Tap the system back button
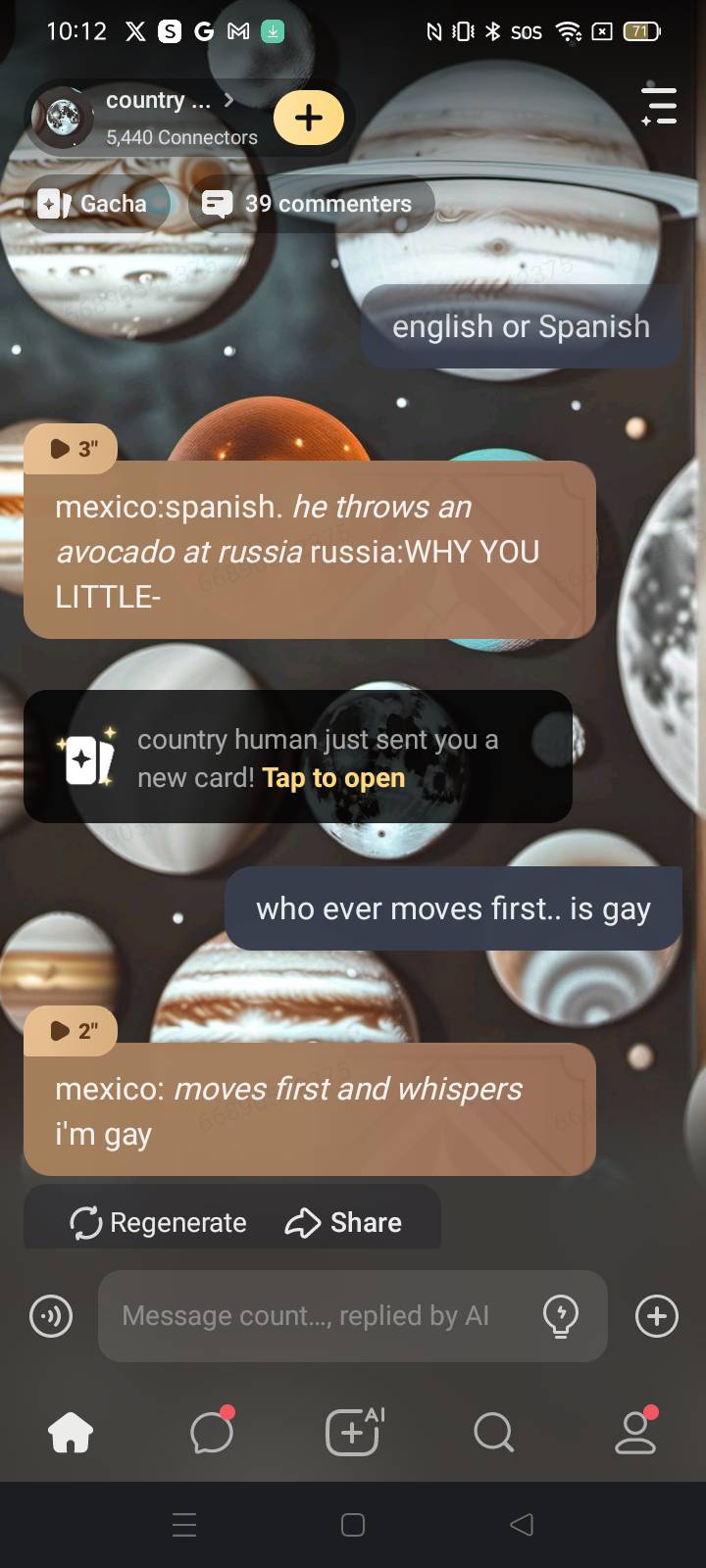 (x=522, y=1524)
